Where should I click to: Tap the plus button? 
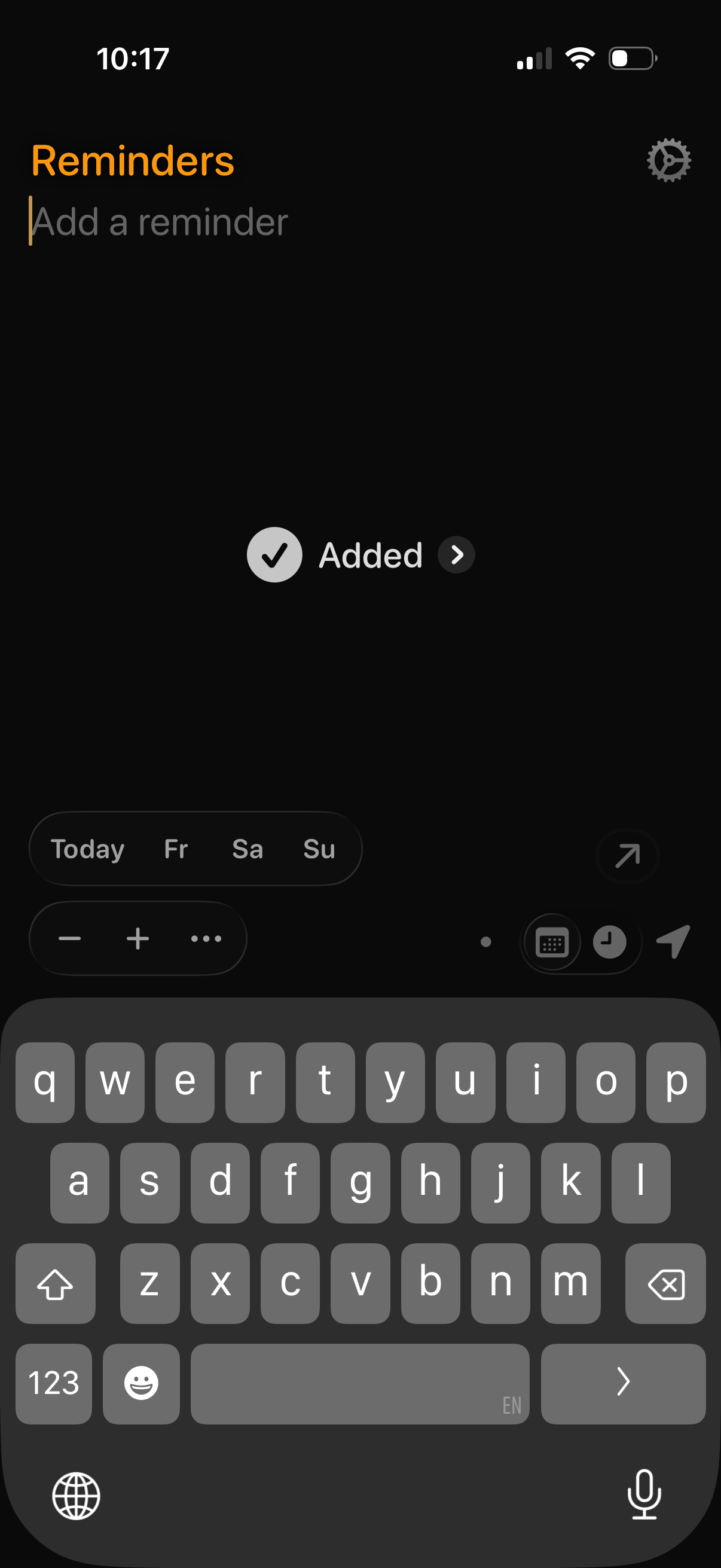coord(138,939)
